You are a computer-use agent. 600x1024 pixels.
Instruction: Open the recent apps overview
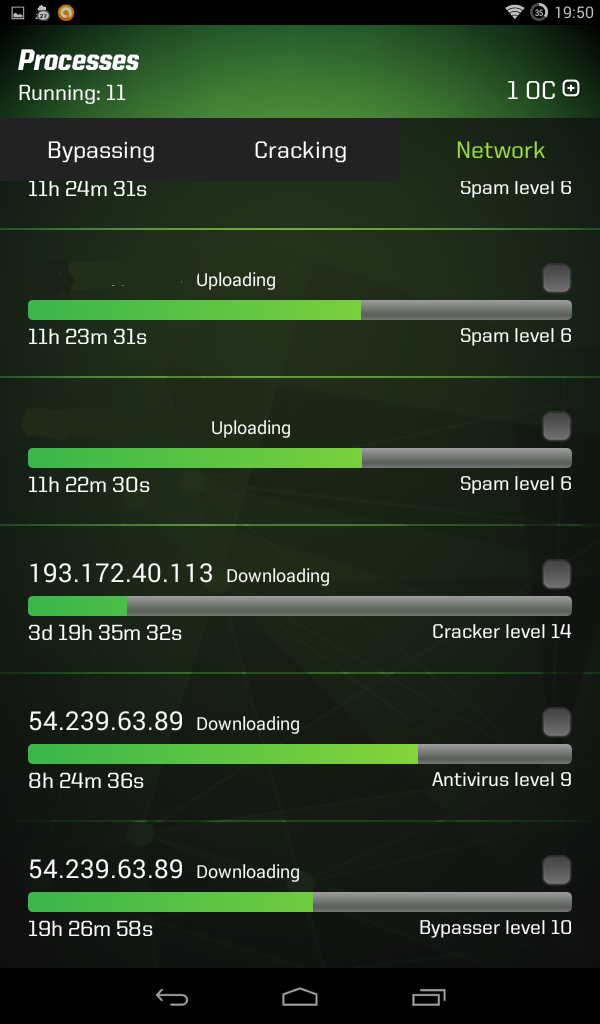coord(428,997)
